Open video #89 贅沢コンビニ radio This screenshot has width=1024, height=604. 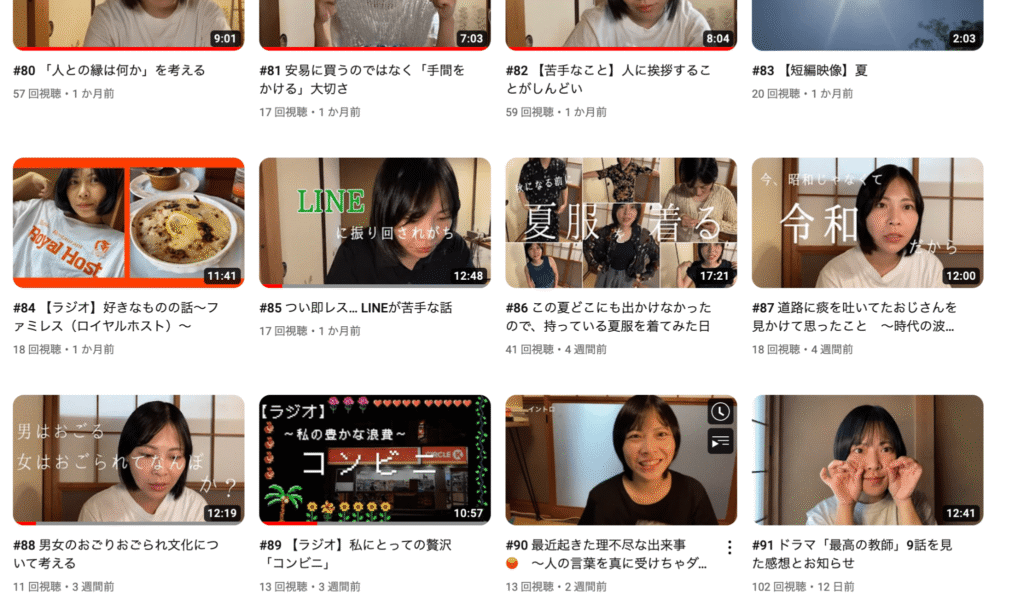pyautogui.click(x=374, y=459)
